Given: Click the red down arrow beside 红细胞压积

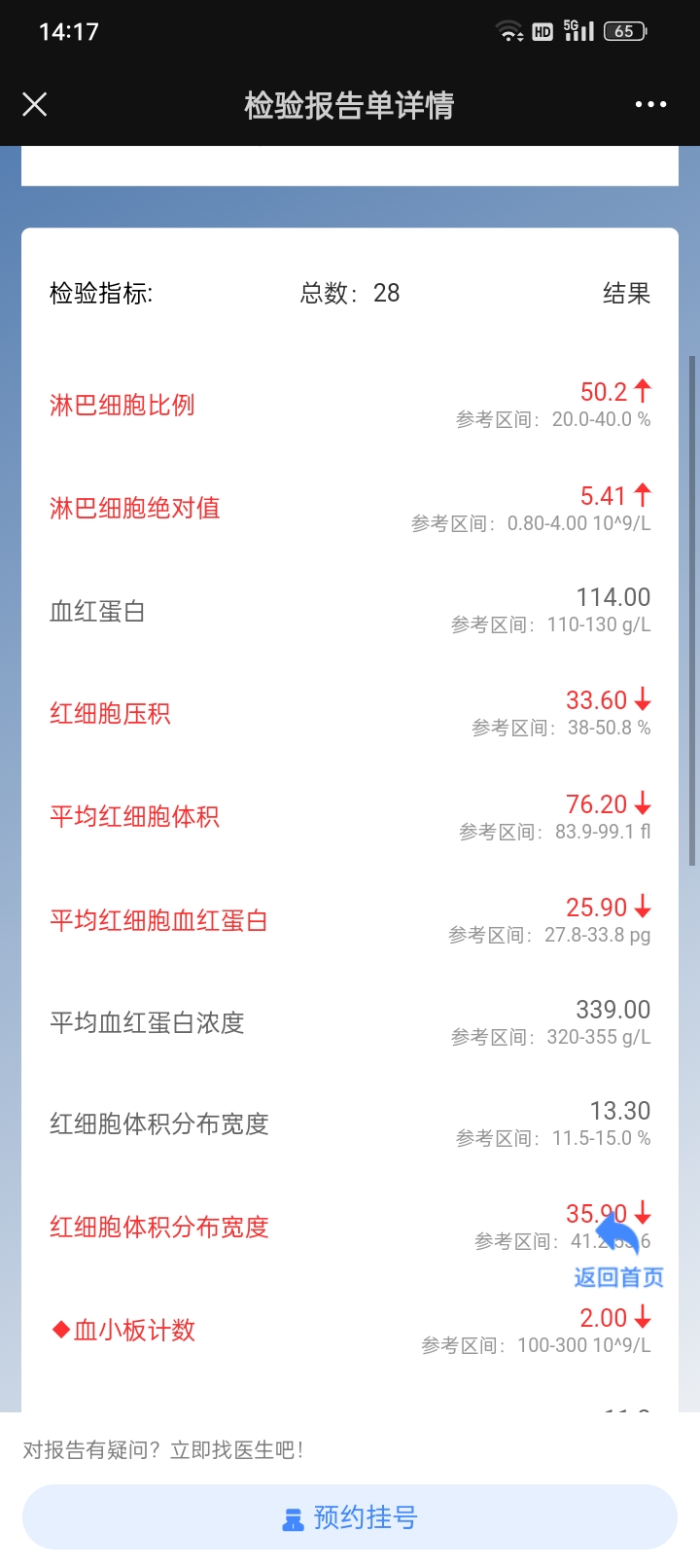Looking at the screenshot, I should 642,698.
